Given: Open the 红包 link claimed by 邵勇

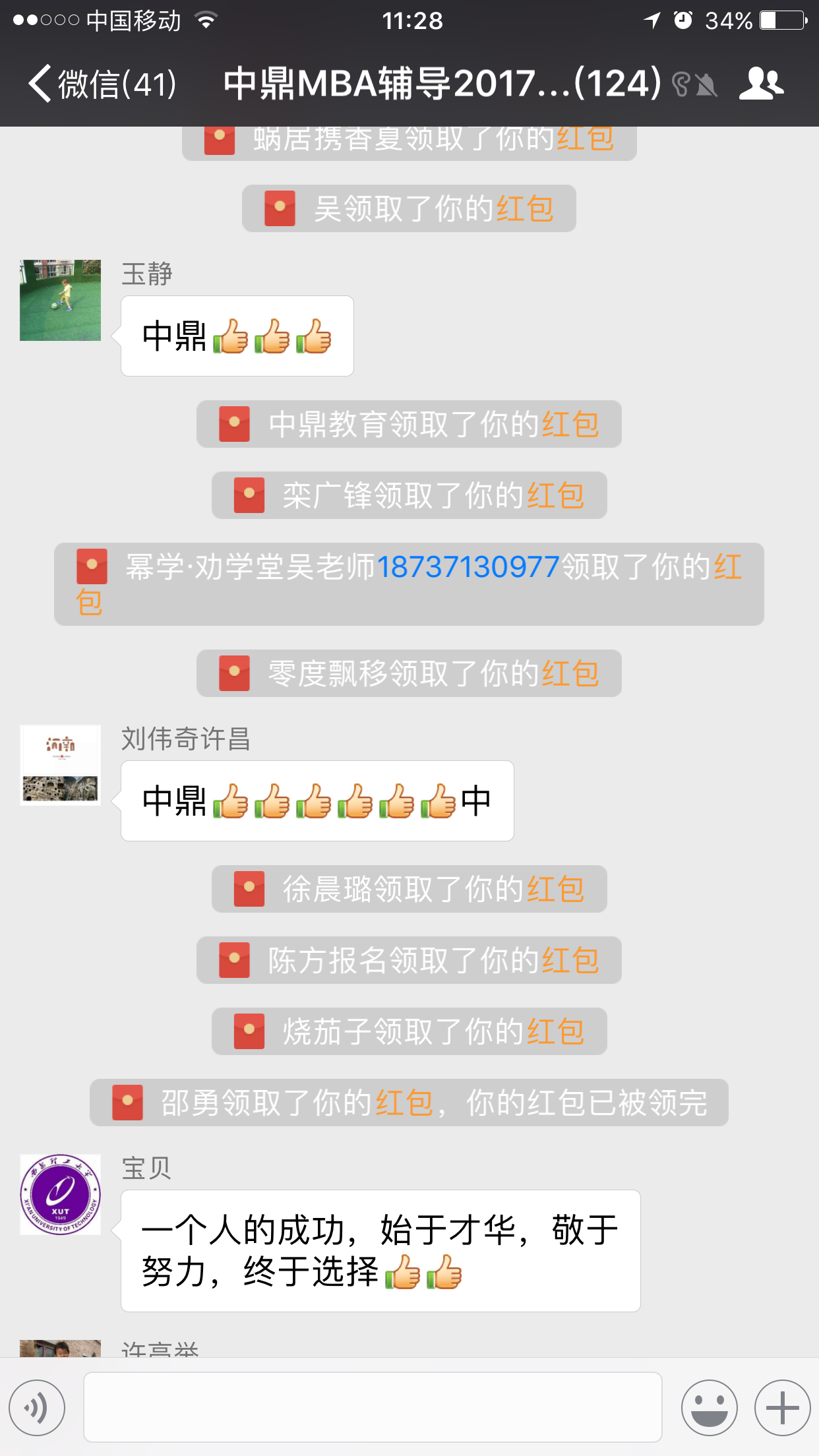Looking at the screenshot, I should [x=404, y=1103].
